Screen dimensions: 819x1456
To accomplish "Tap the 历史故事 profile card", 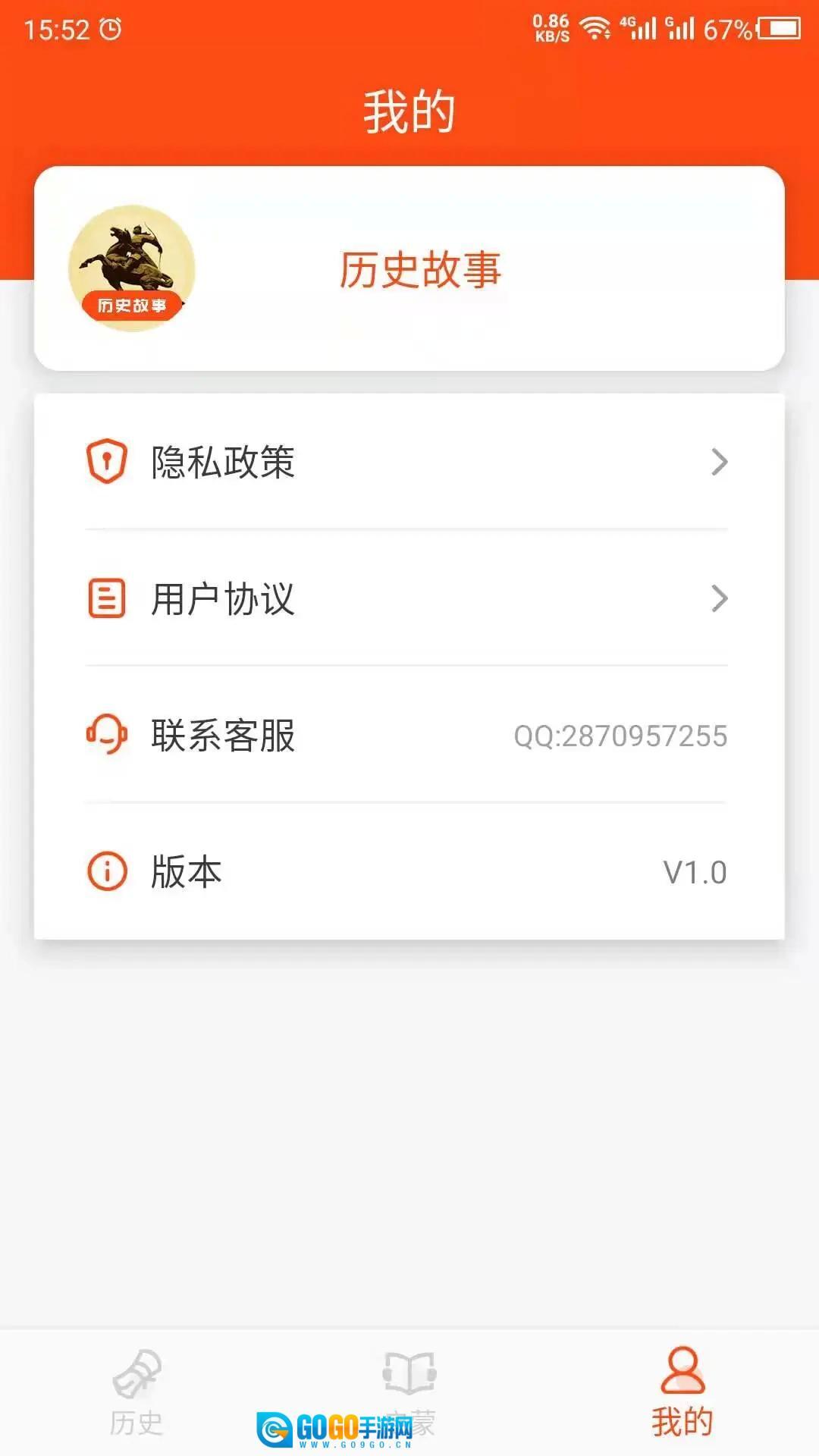I will click(409, 268).
